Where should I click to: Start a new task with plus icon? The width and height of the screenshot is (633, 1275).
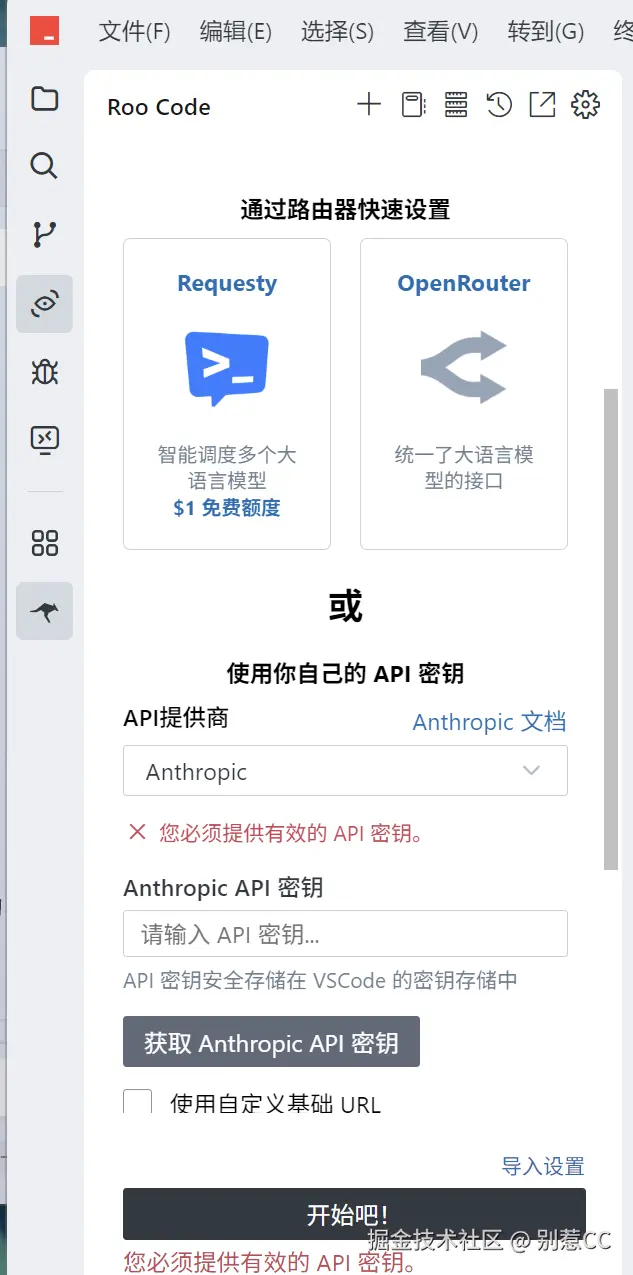[x=369, y=105]
